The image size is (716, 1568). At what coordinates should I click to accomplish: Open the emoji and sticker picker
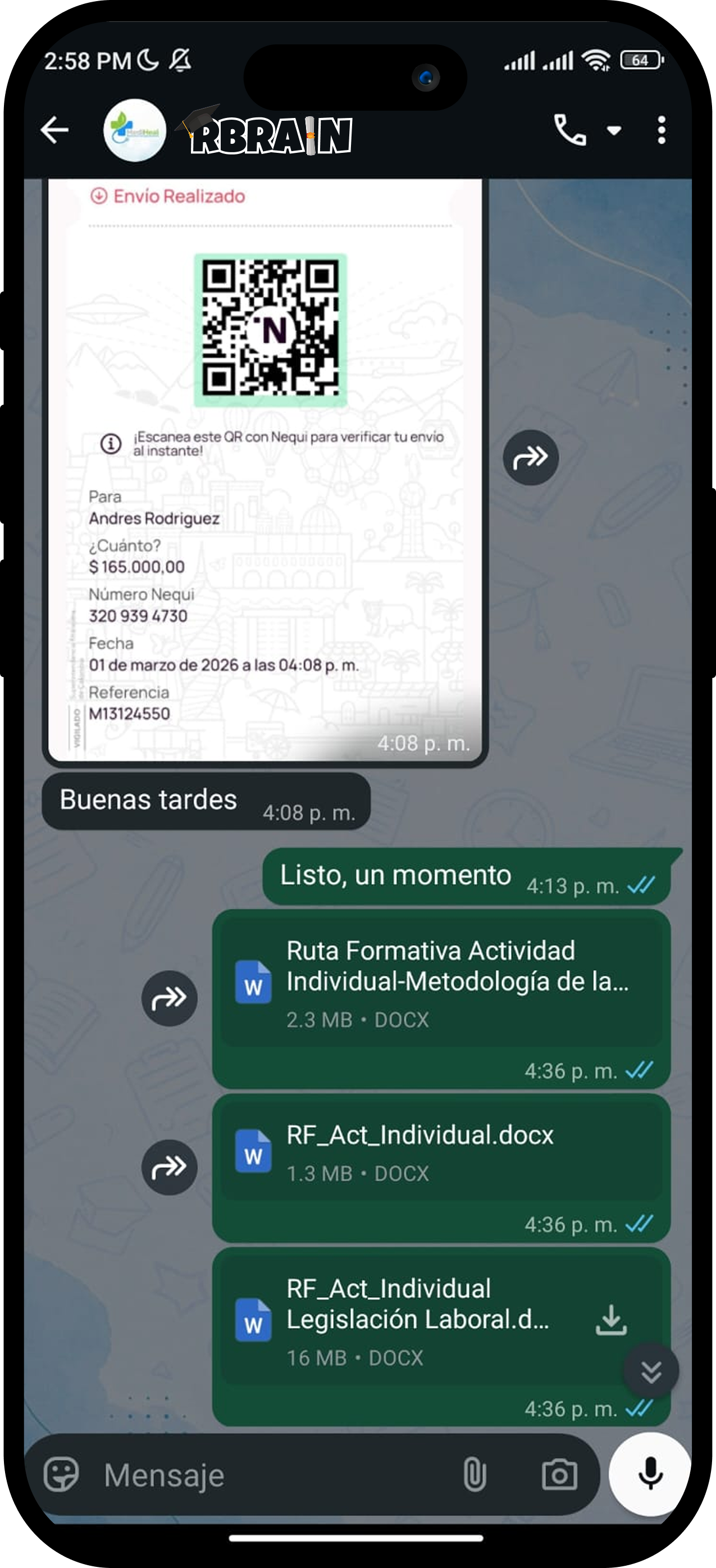coord(61,1474)
